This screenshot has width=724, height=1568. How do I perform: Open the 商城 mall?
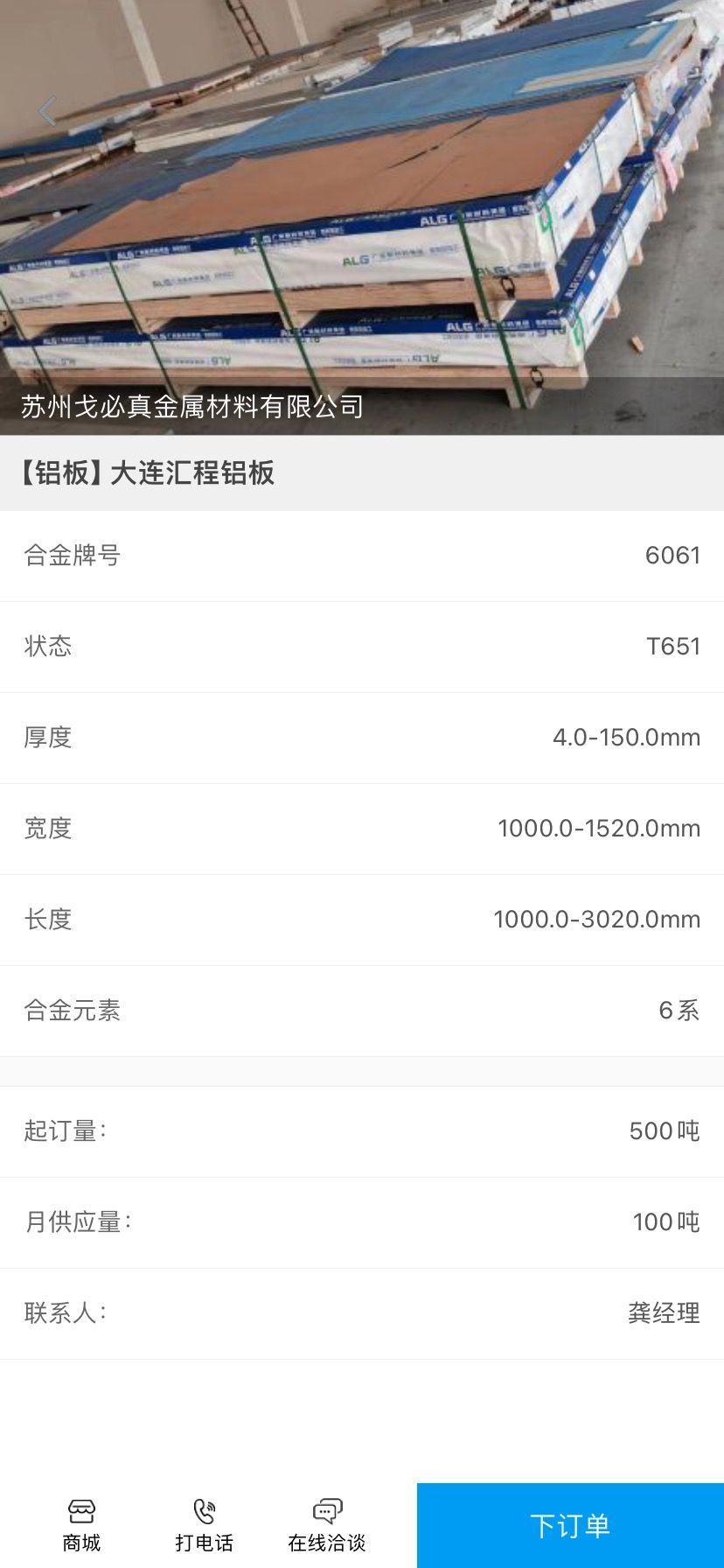coord(81,1525)
